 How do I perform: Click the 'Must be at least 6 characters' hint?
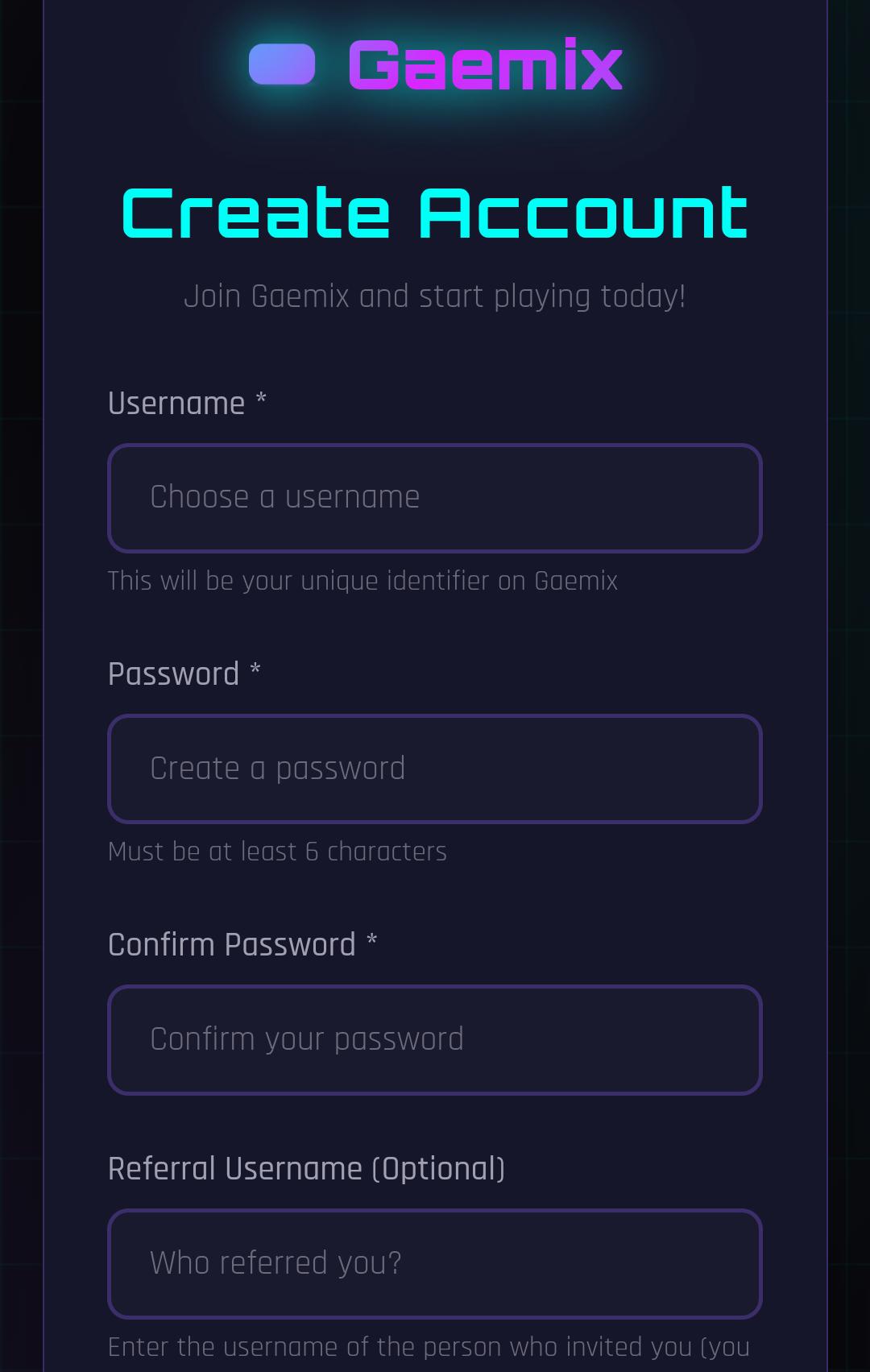(278, 852)
